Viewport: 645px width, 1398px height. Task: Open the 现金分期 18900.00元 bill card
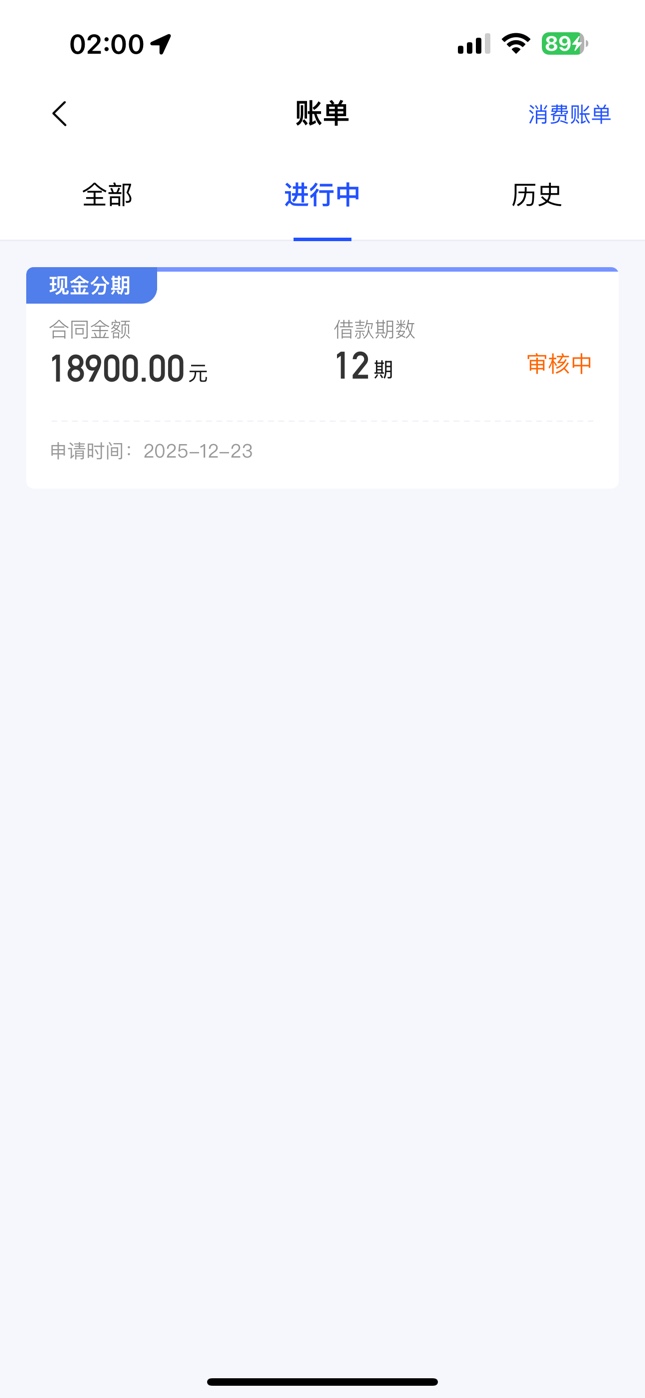coord(322,380)
